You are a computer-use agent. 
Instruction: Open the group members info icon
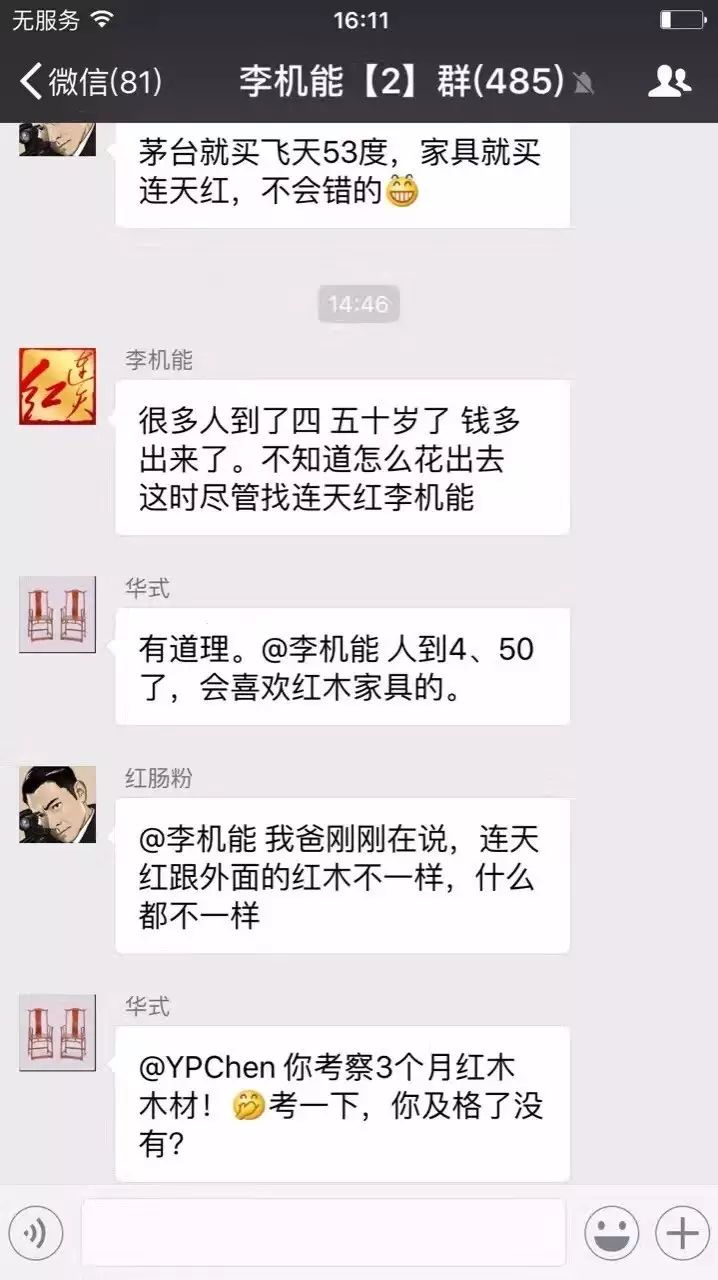669,81
